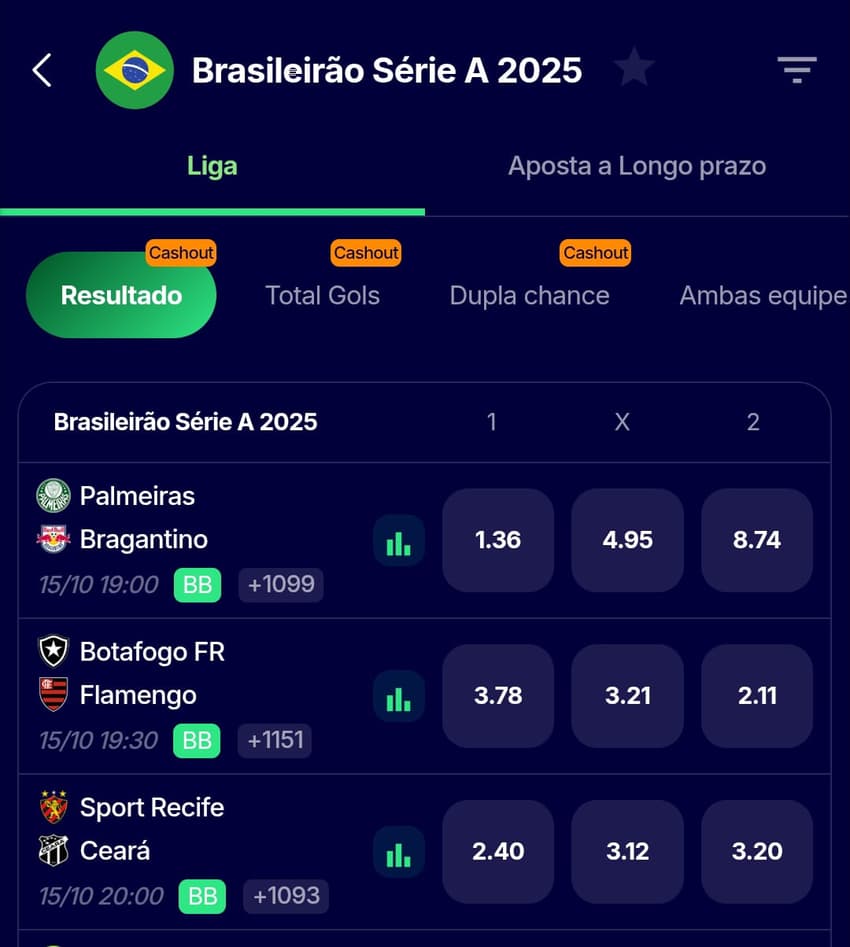This screenshot has width=850, height=947.
Task: Click the BB boost badge on the Palmeiras match
Action: click(x=197, y=585)
